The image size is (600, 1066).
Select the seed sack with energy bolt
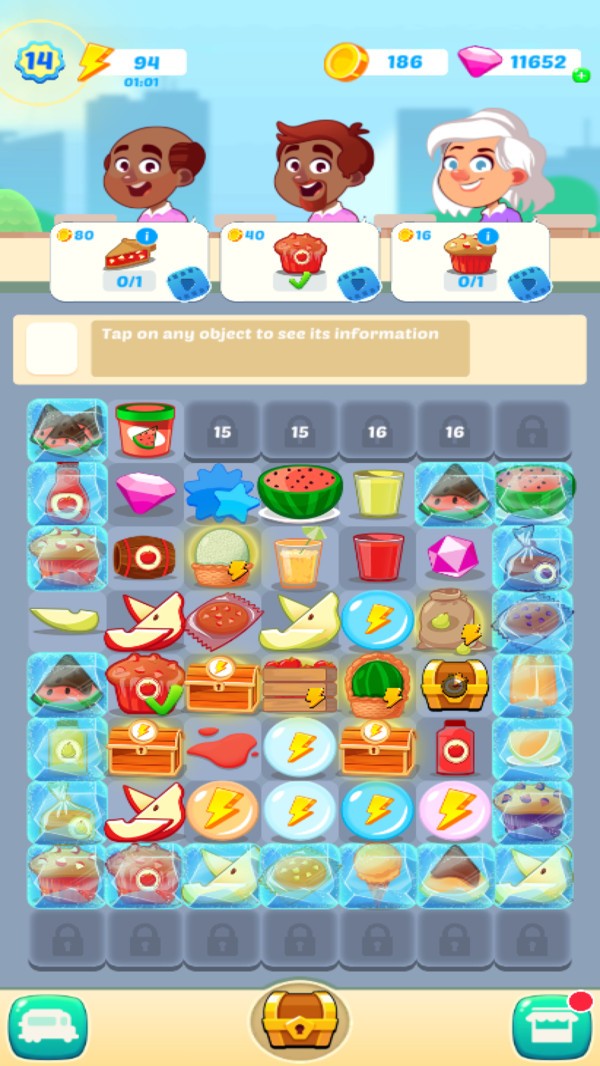coord(453,621)
